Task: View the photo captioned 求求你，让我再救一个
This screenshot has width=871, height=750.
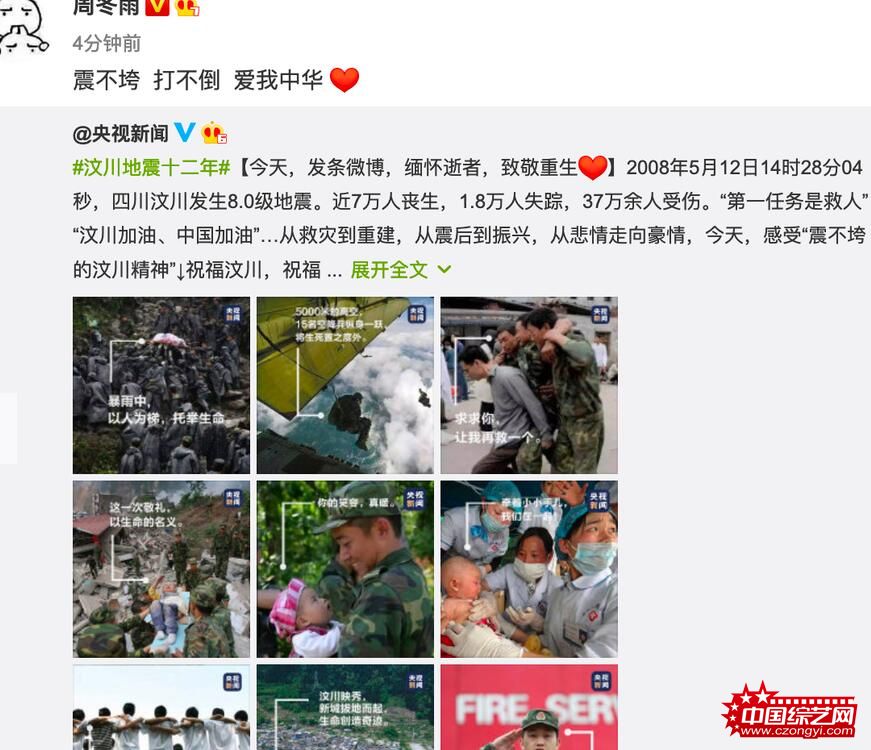Action: (x=529, y=385)
